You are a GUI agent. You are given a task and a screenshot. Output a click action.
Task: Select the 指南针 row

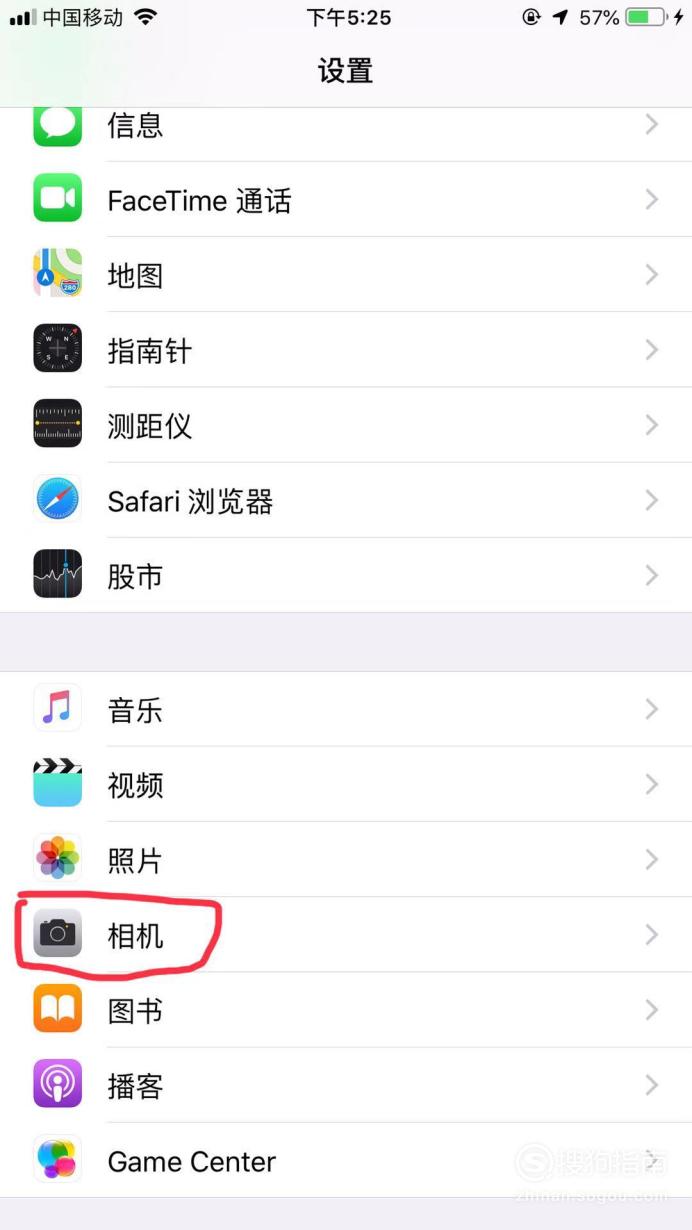[x=346, y=350]
